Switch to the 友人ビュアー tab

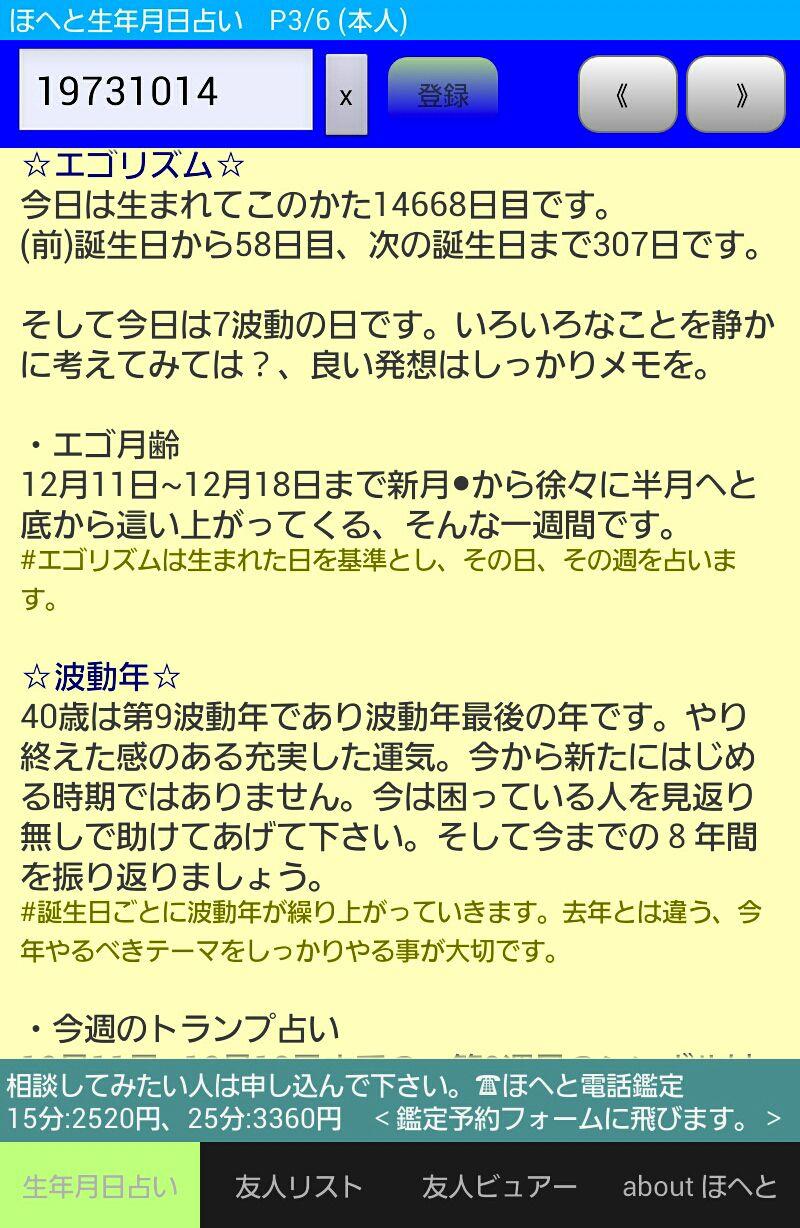(x=499, y=1186)
